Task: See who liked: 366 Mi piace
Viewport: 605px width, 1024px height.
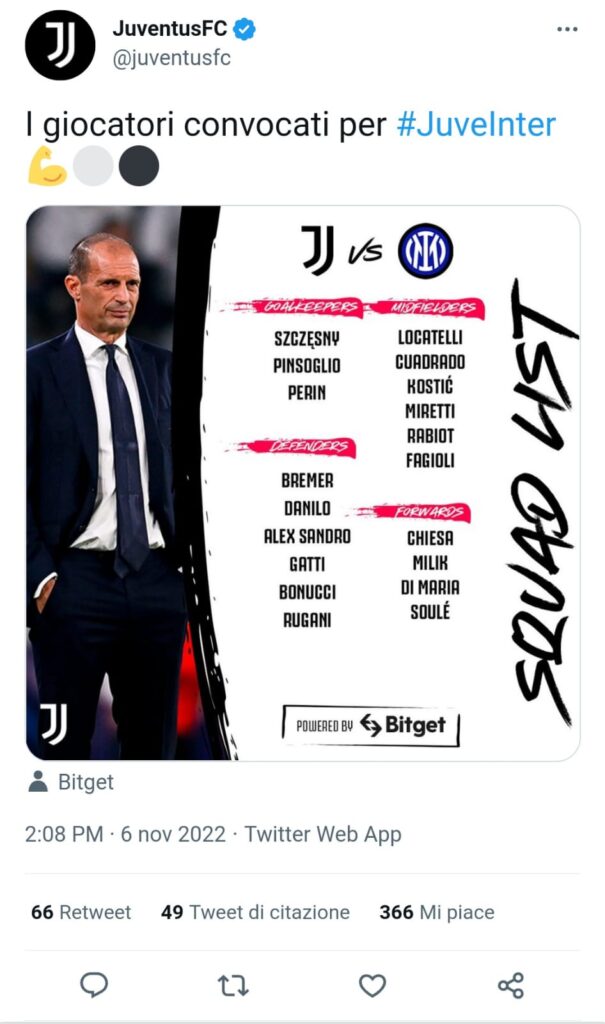Action: (436, 912)
